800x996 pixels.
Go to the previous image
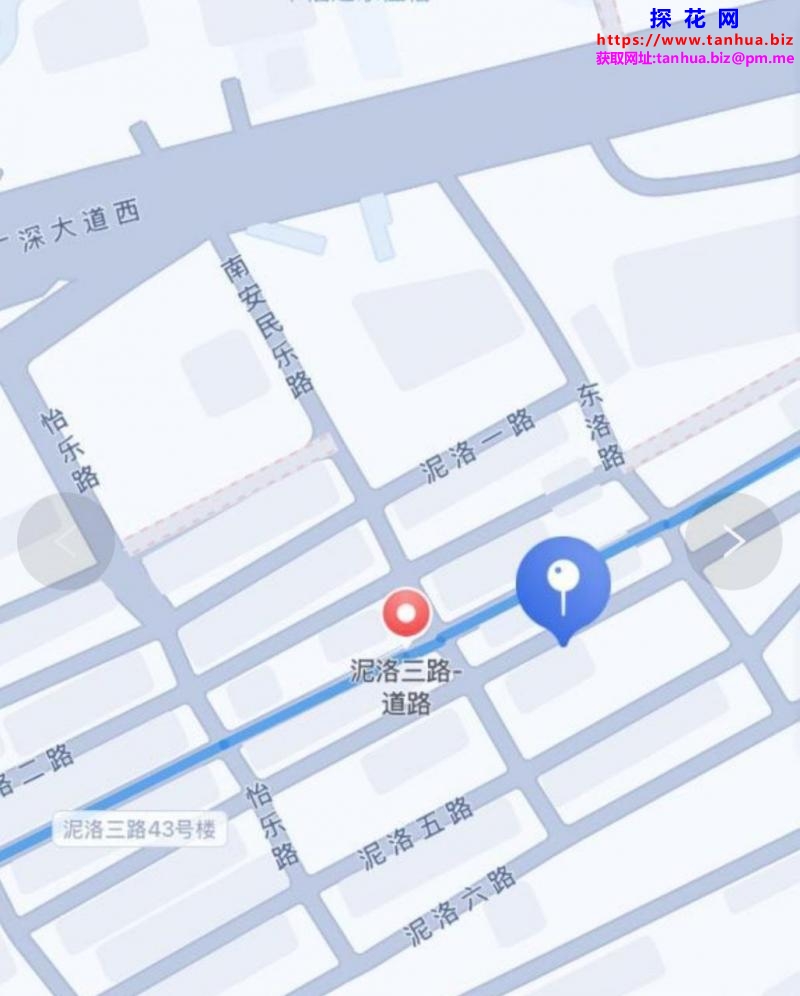66,541
